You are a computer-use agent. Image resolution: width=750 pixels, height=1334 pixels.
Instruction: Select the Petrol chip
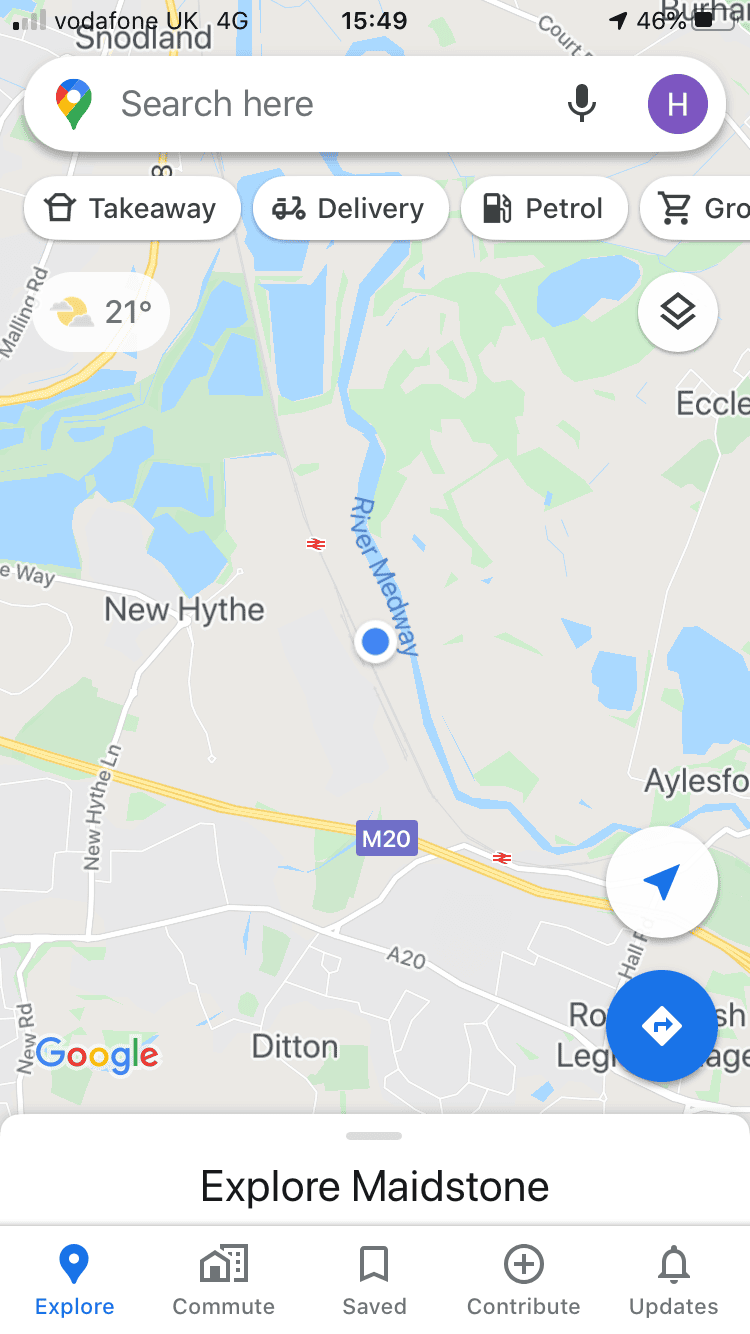(x=544, y=208)
